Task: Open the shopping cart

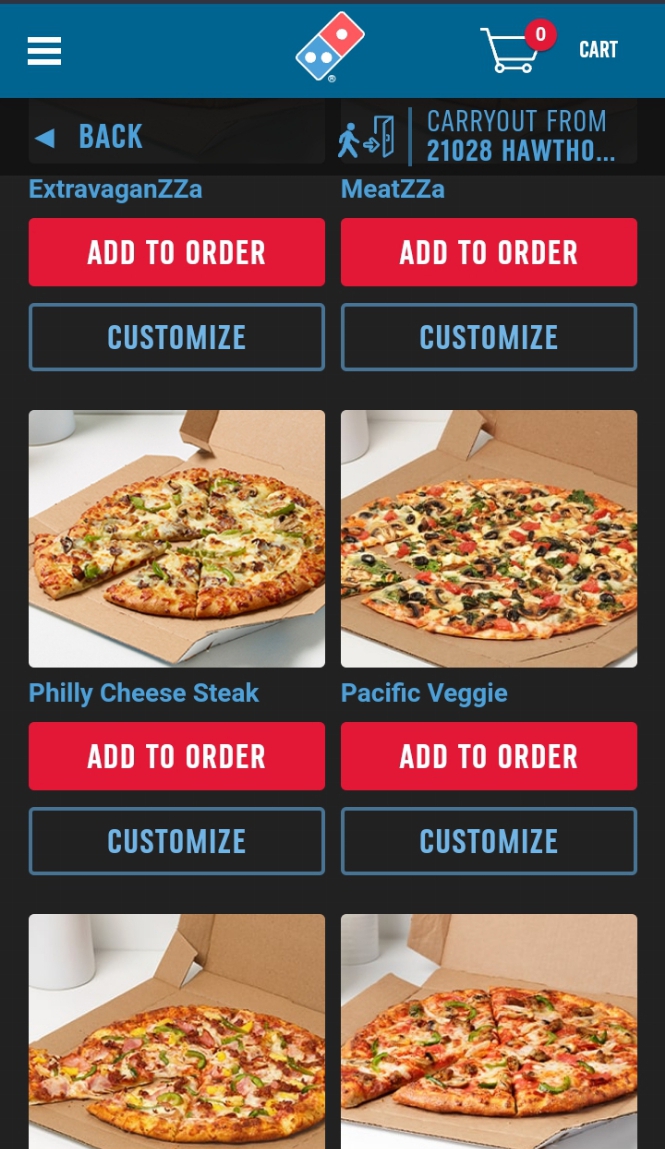Action: coord(549,49)
